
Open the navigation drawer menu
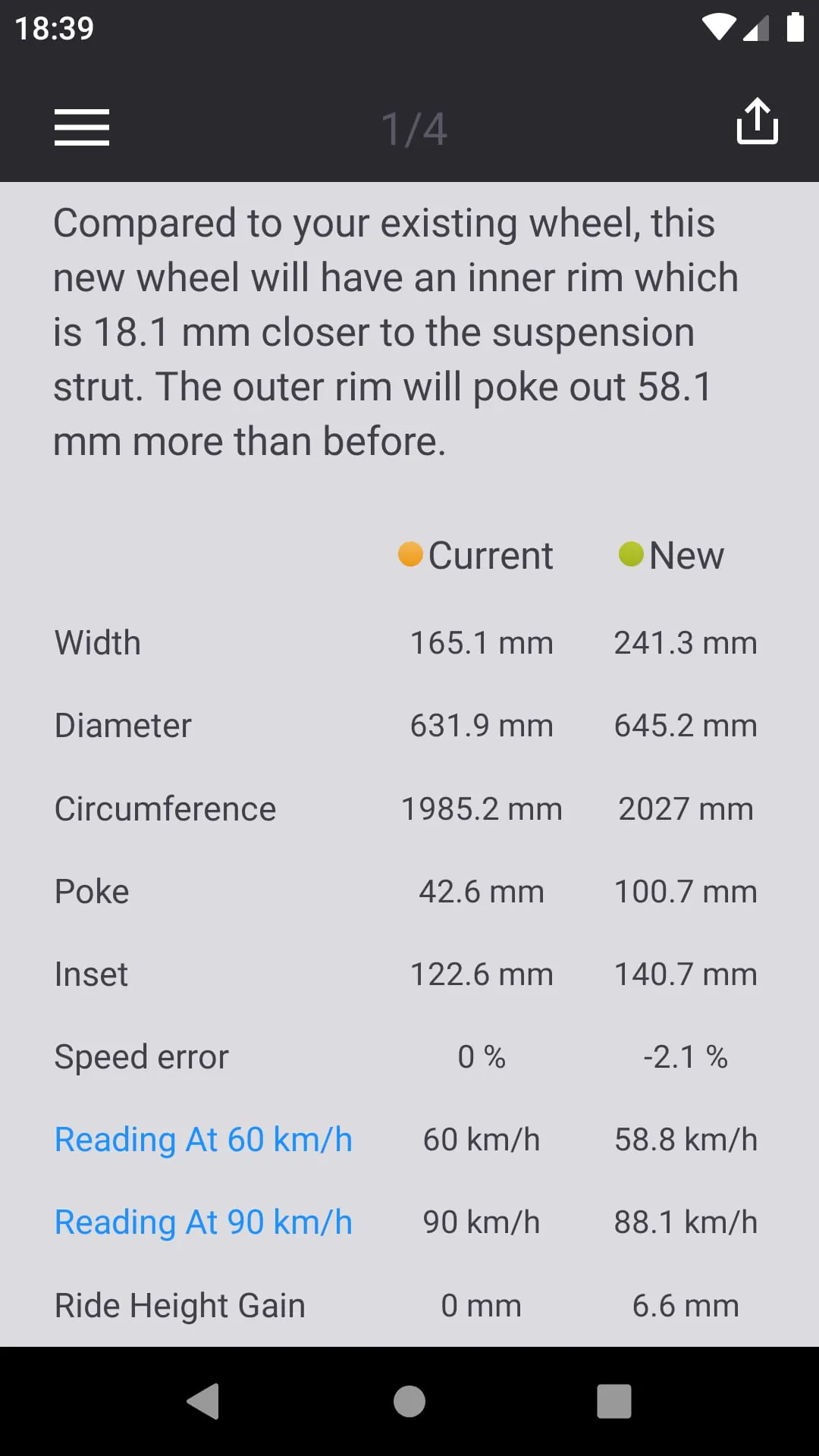(x=81, y=127)
